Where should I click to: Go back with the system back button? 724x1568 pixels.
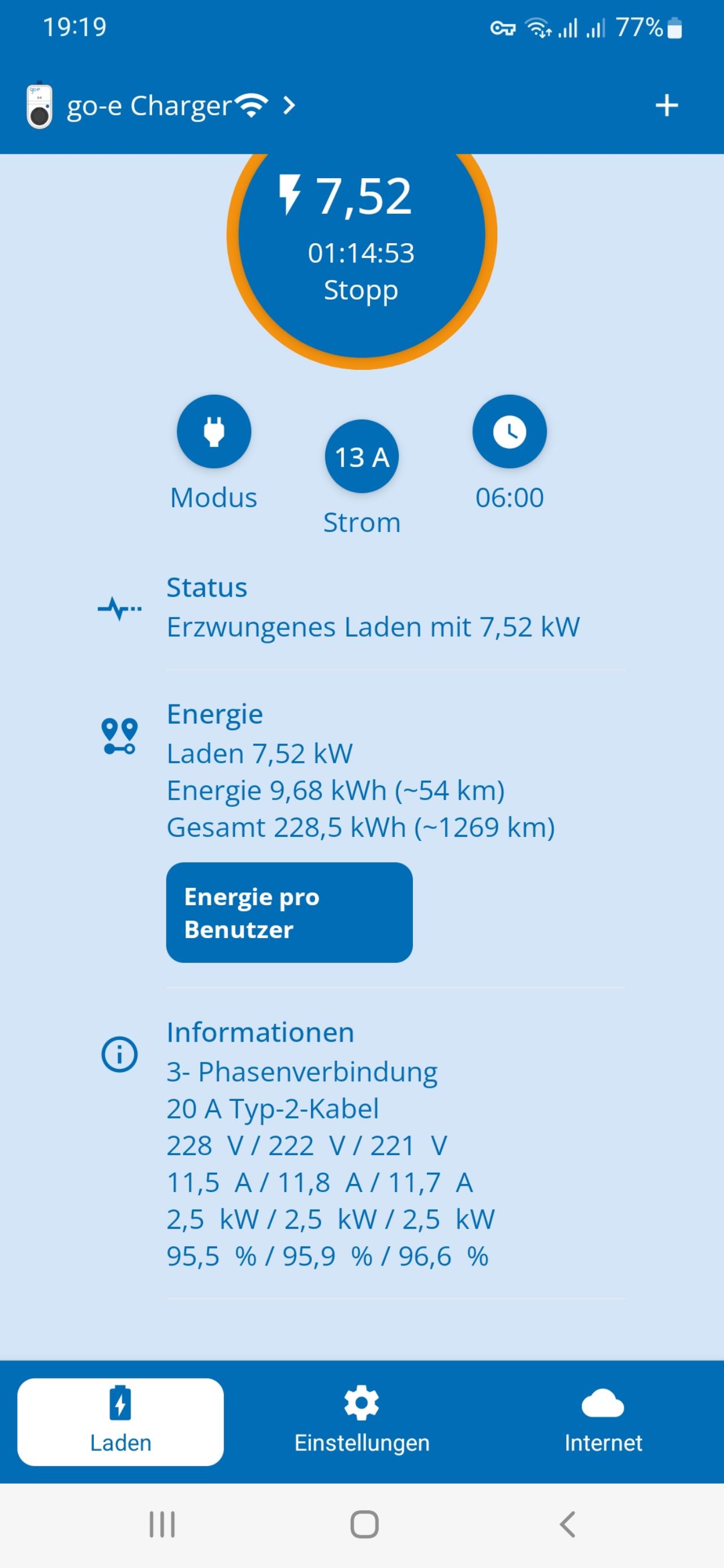567,1524
